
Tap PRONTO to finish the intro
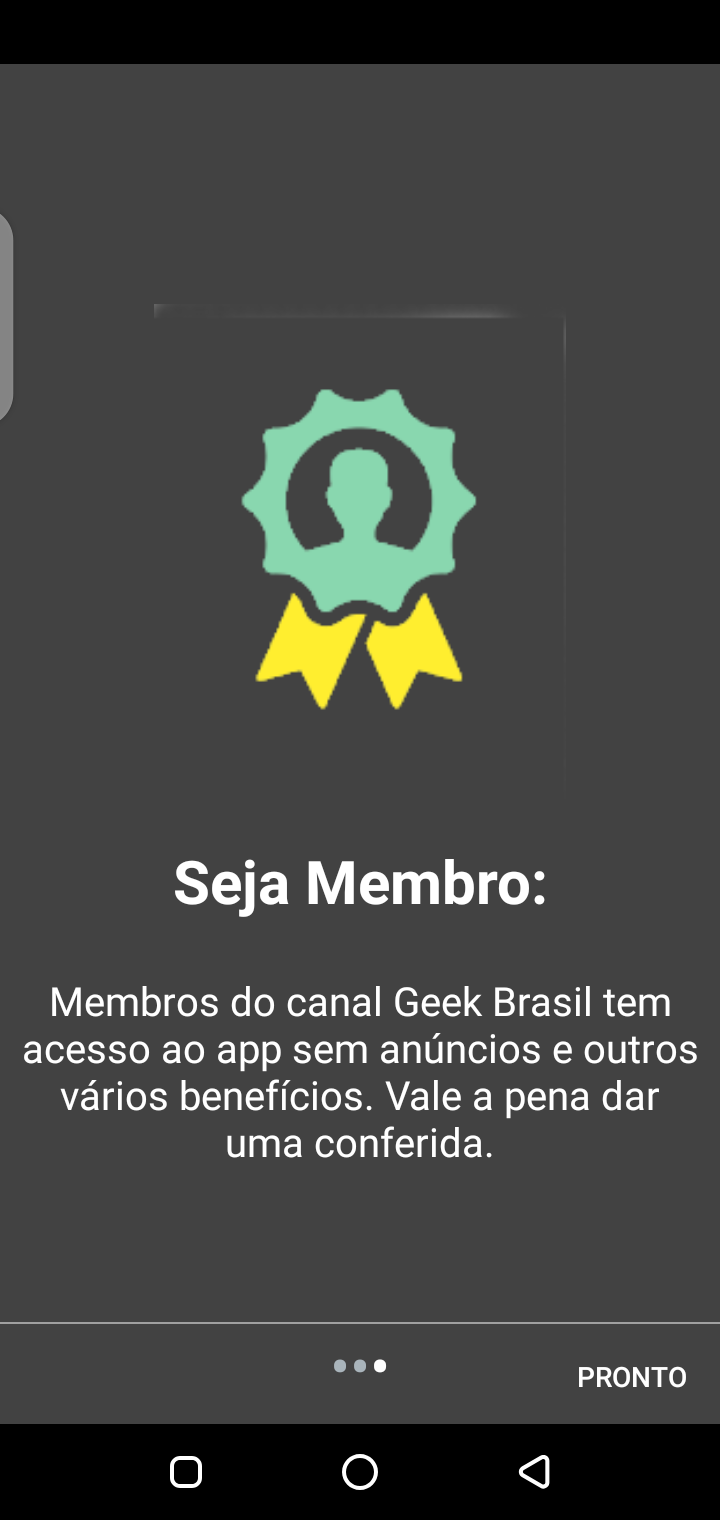click(632, 1377)
